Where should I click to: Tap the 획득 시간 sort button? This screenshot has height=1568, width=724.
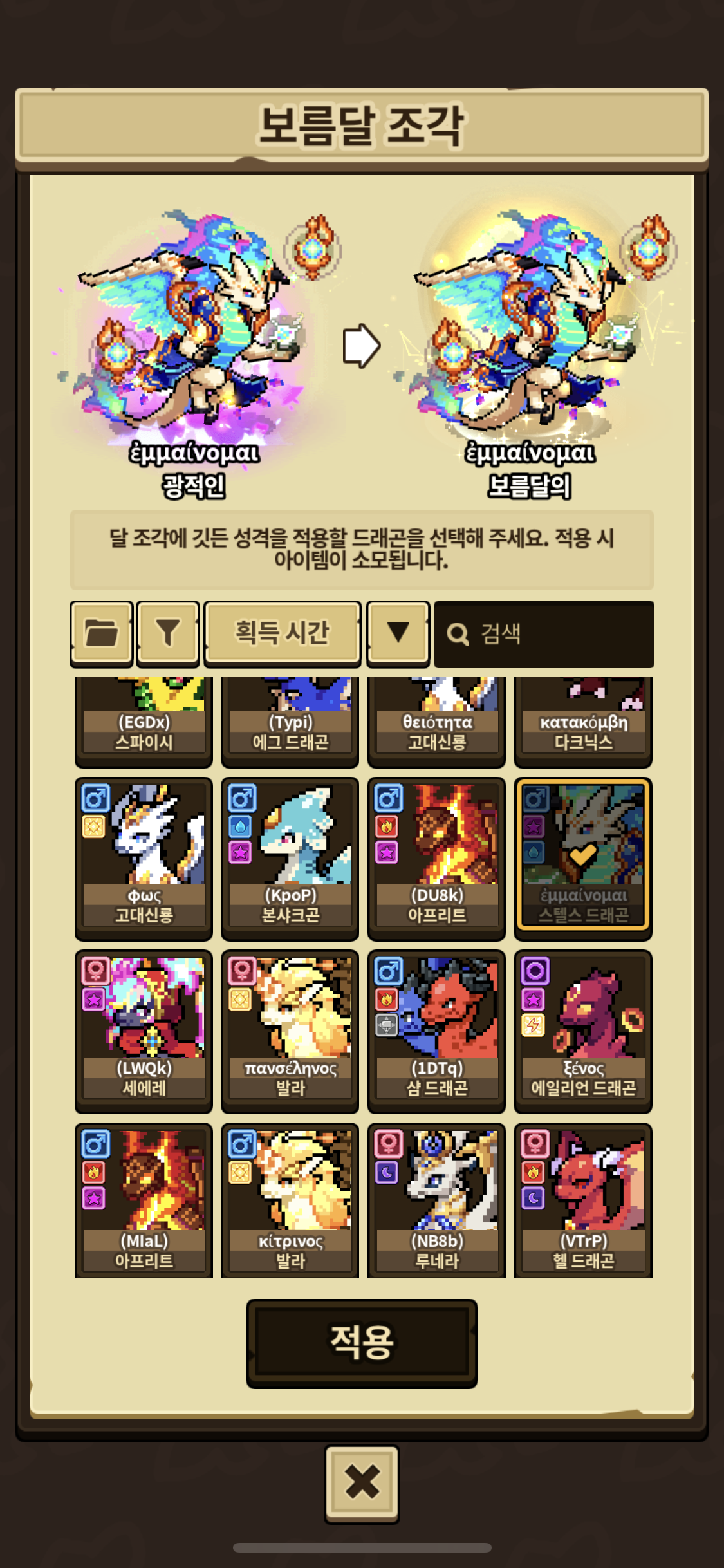[x=283, y=633]
